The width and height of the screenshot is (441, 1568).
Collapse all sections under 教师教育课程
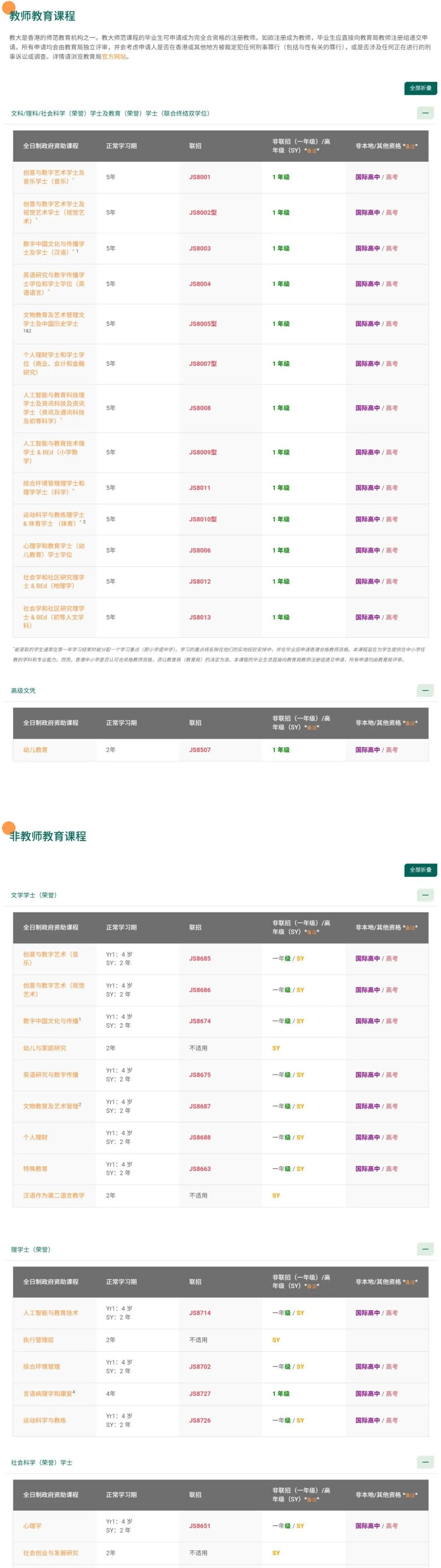(420, 88)
